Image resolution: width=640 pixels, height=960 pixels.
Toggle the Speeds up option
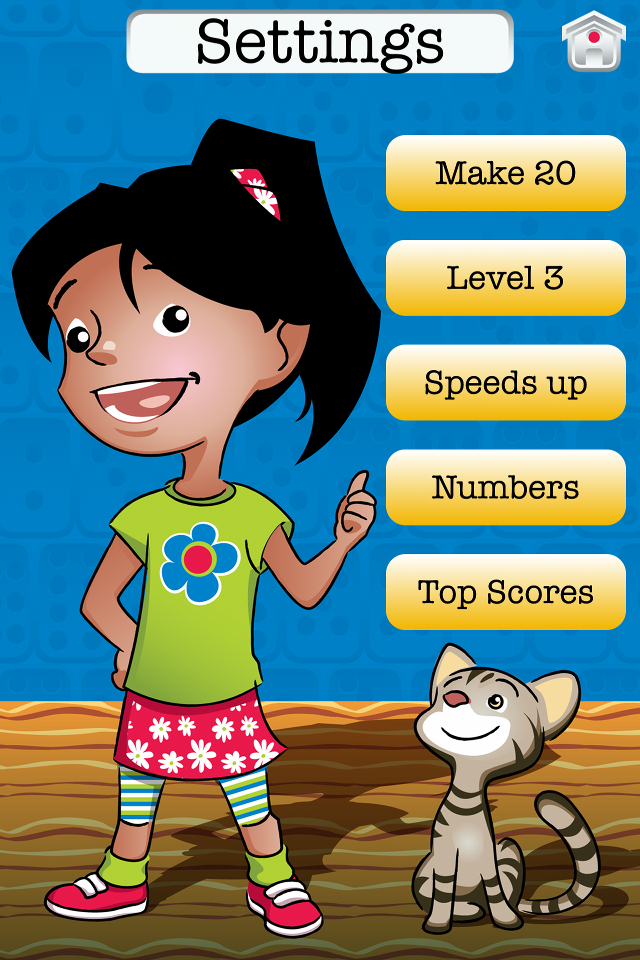[x=506, y=383]
